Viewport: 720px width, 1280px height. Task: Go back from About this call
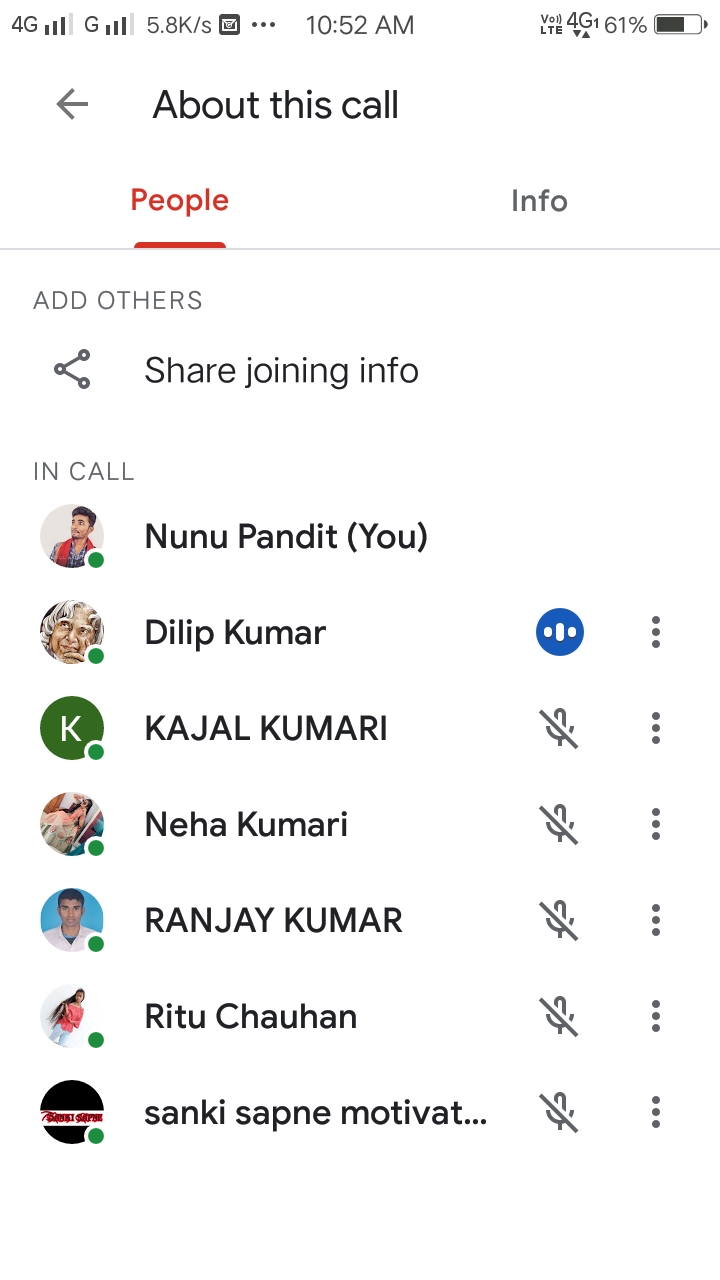coord(72,104)
